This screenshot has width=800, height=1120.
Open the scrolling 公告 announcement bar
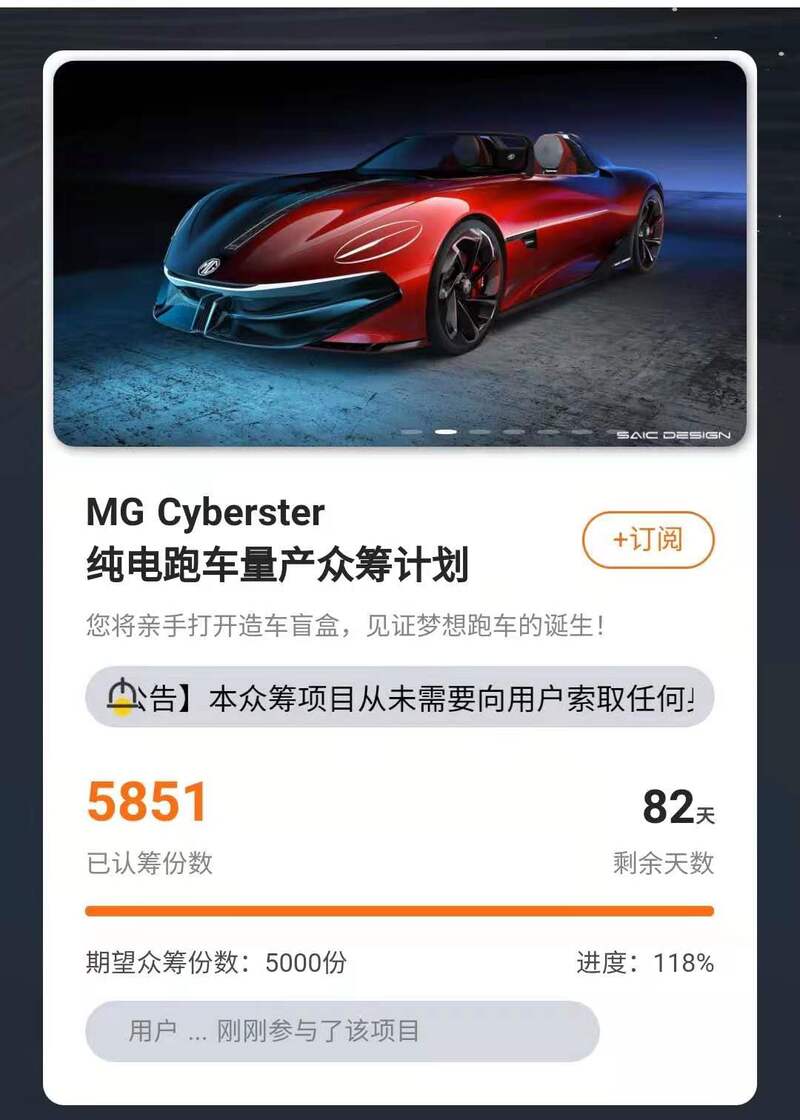pos(400,697)
